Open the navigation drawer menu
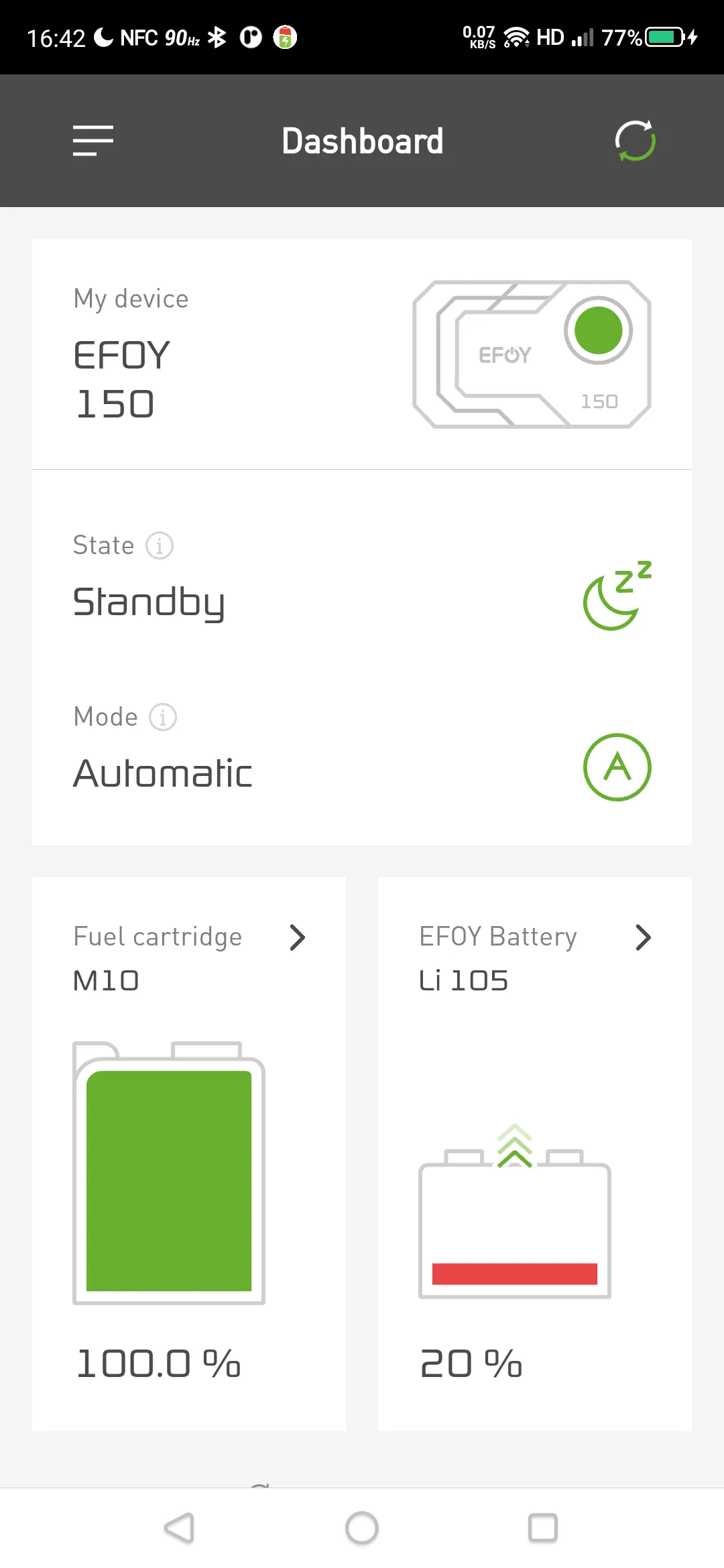724x1568 pixels. [93, 141]
